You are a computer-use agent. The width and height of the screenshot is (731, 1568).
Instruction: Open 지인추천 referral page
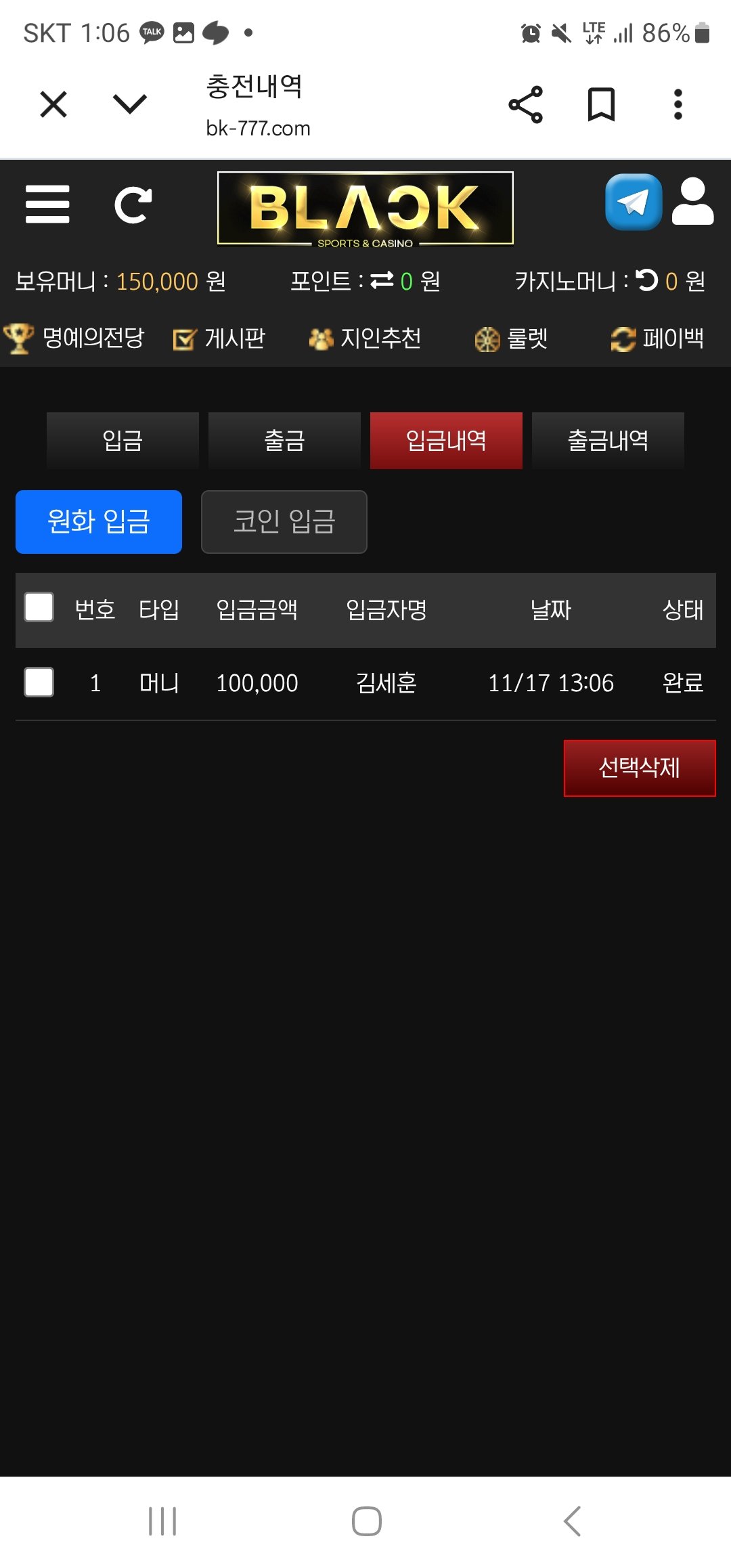point(365,338)
